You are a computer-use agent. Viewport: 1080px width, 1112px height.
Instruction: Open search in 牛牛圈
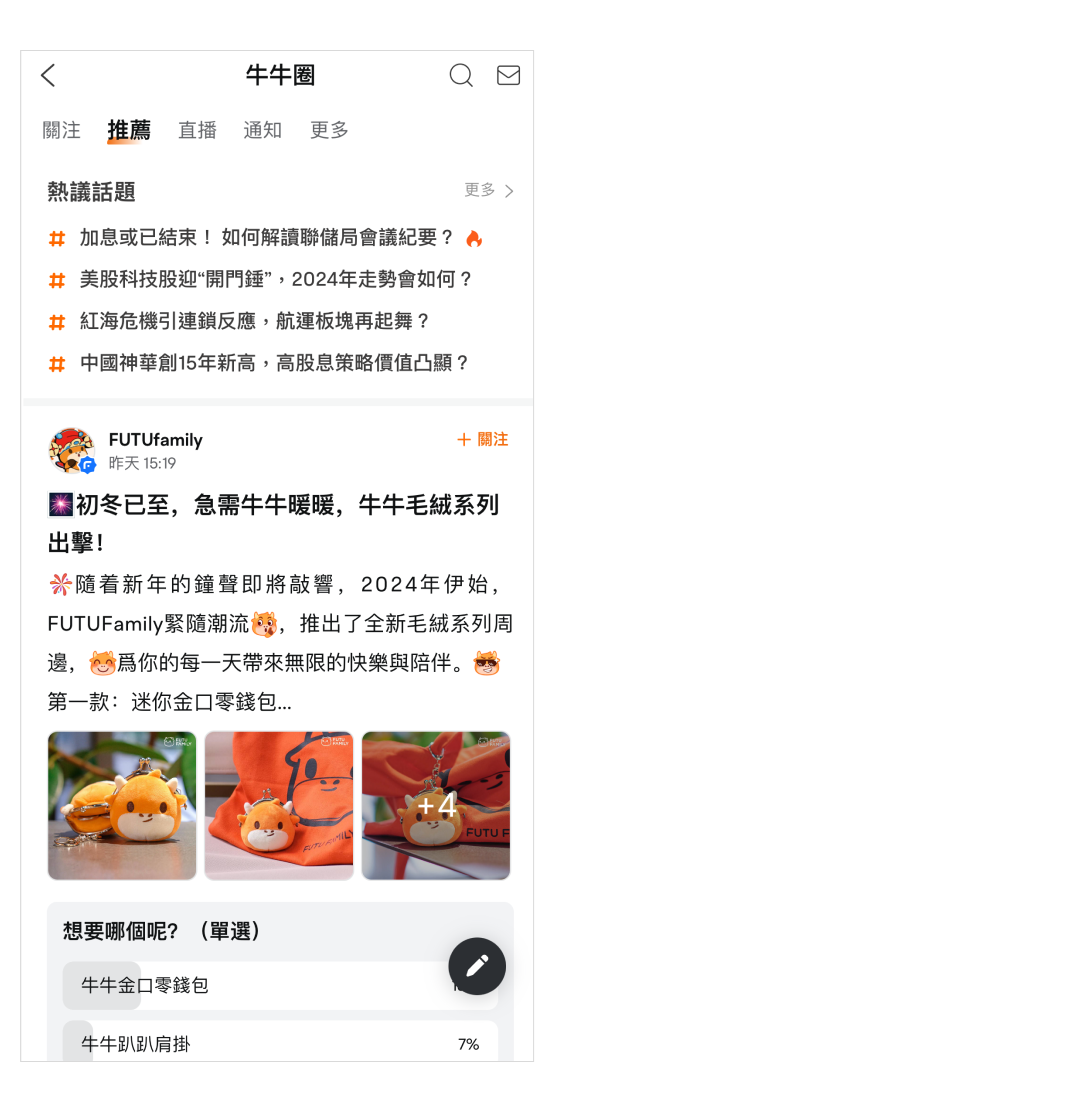coord(461,75)
